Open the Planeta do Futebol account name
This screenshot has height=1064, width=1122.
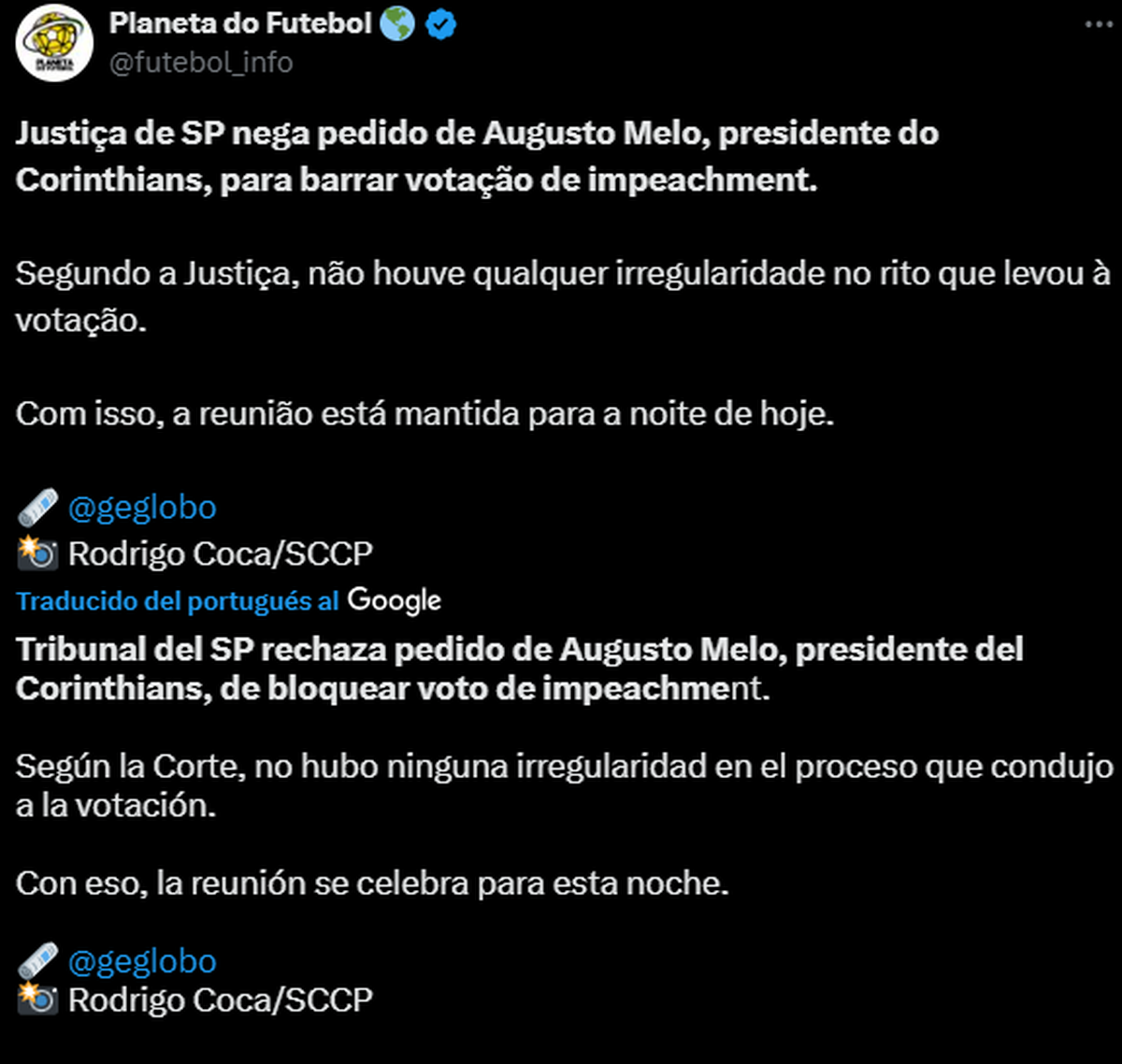240,23
